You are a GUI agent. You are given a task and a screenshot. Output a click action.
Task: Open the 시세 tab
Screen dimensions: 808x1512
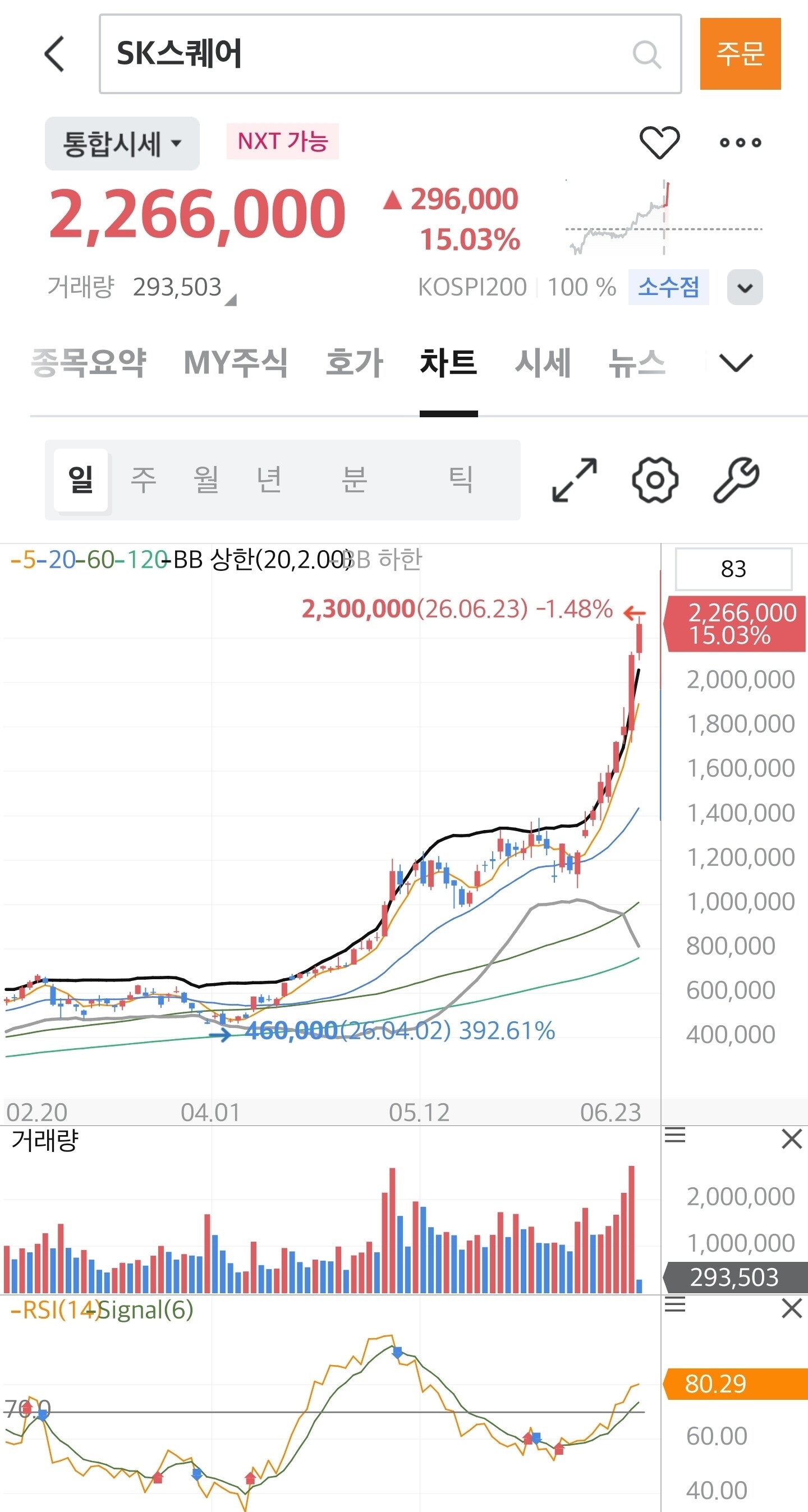tap(543, 362)
